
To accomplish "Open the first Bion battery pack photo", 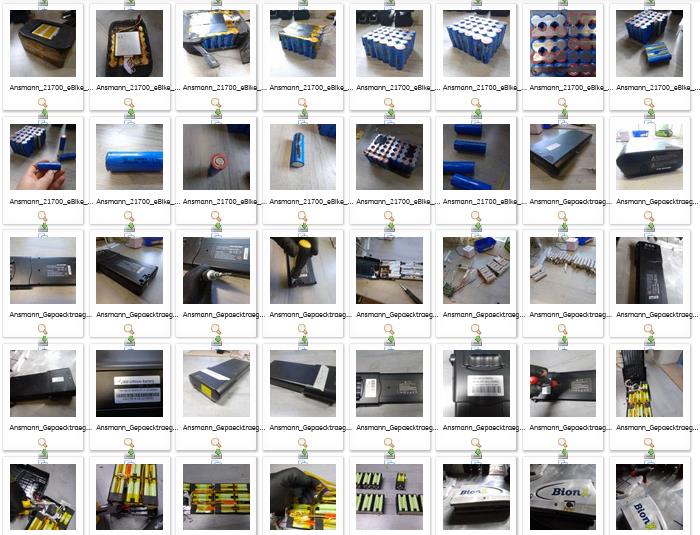I will pos(476,497).
